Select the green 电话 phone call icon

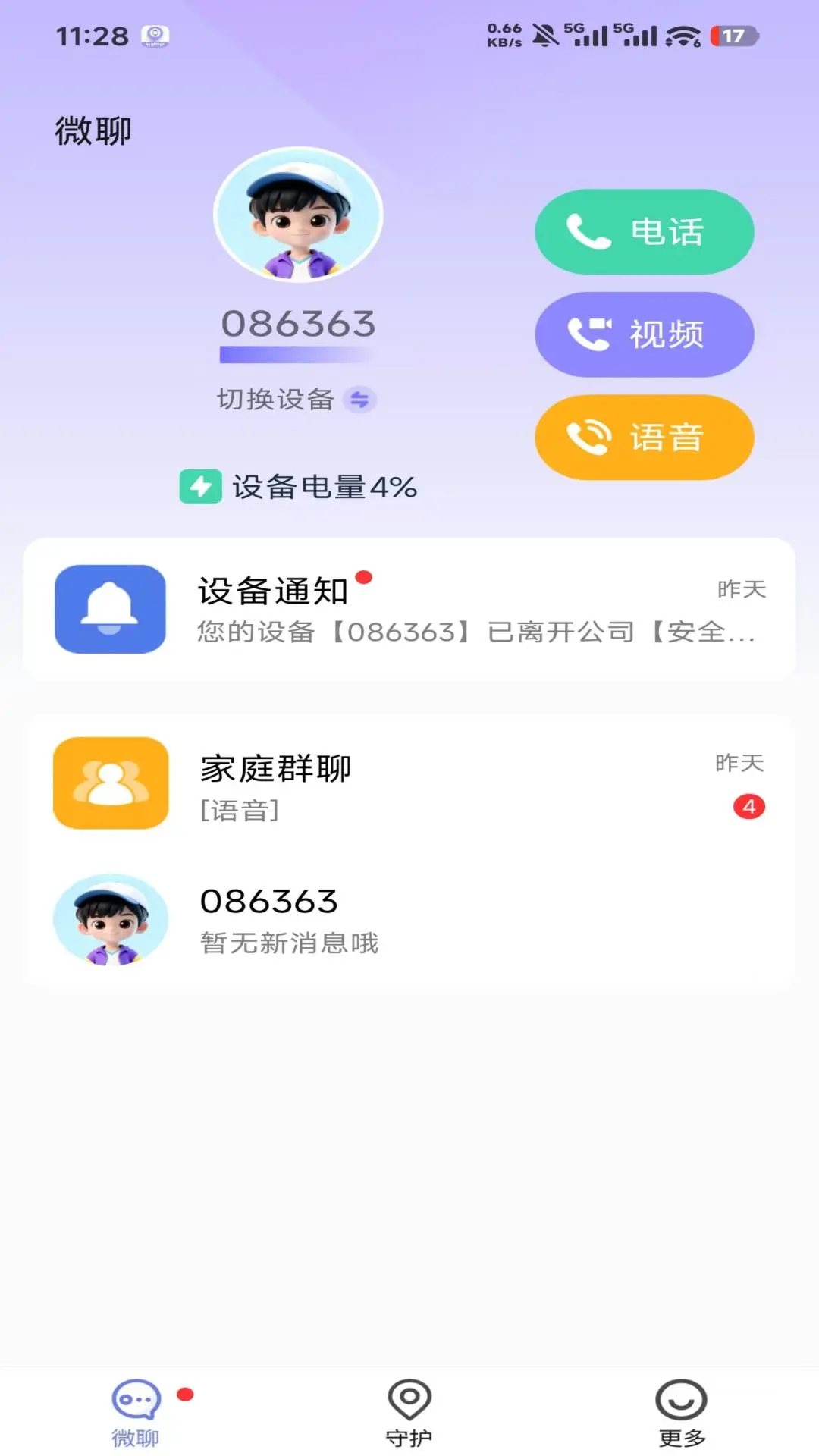tap(588, 232)
